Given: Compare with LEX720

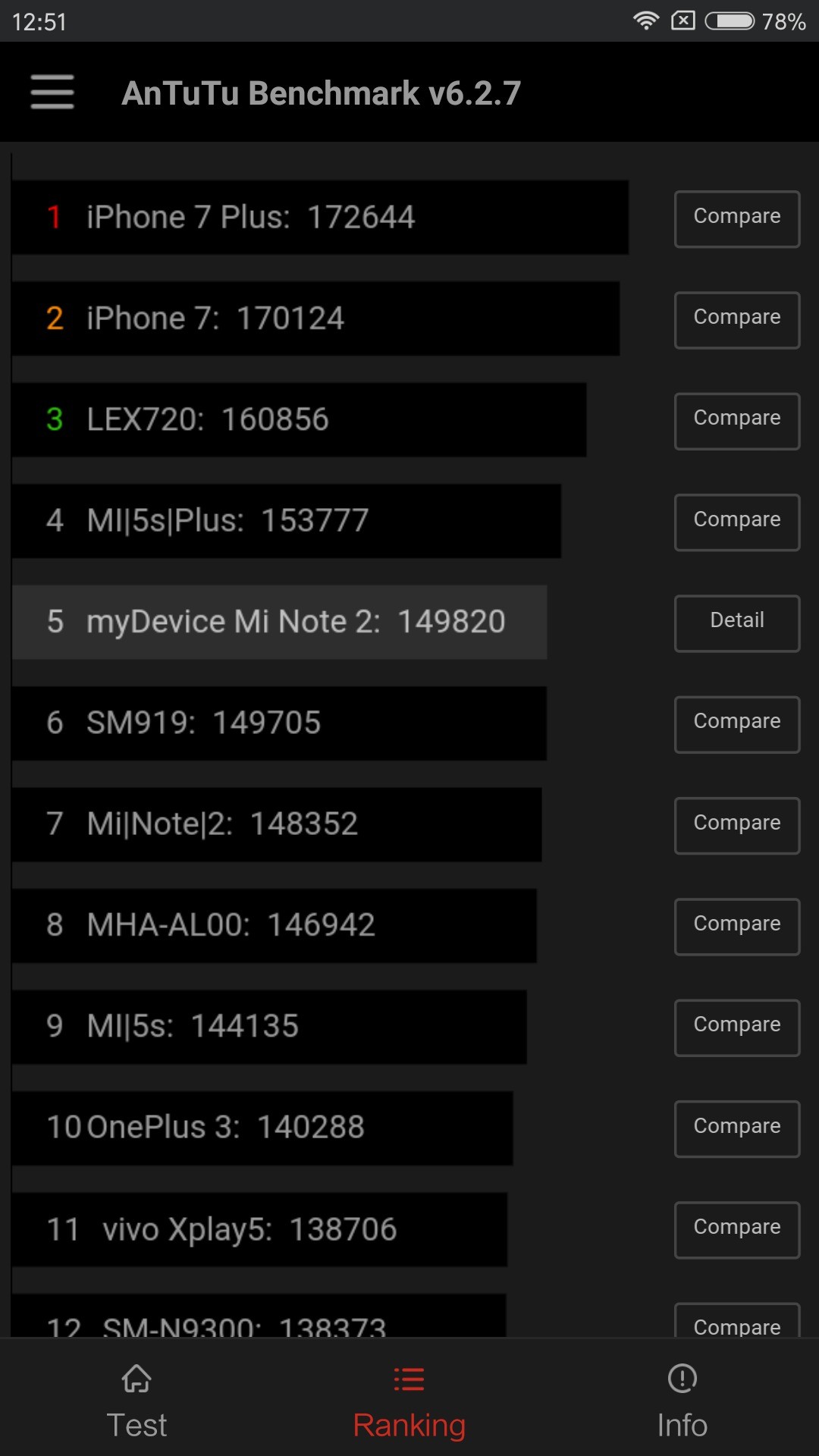Looking at the screenshot, I should 736,421.
